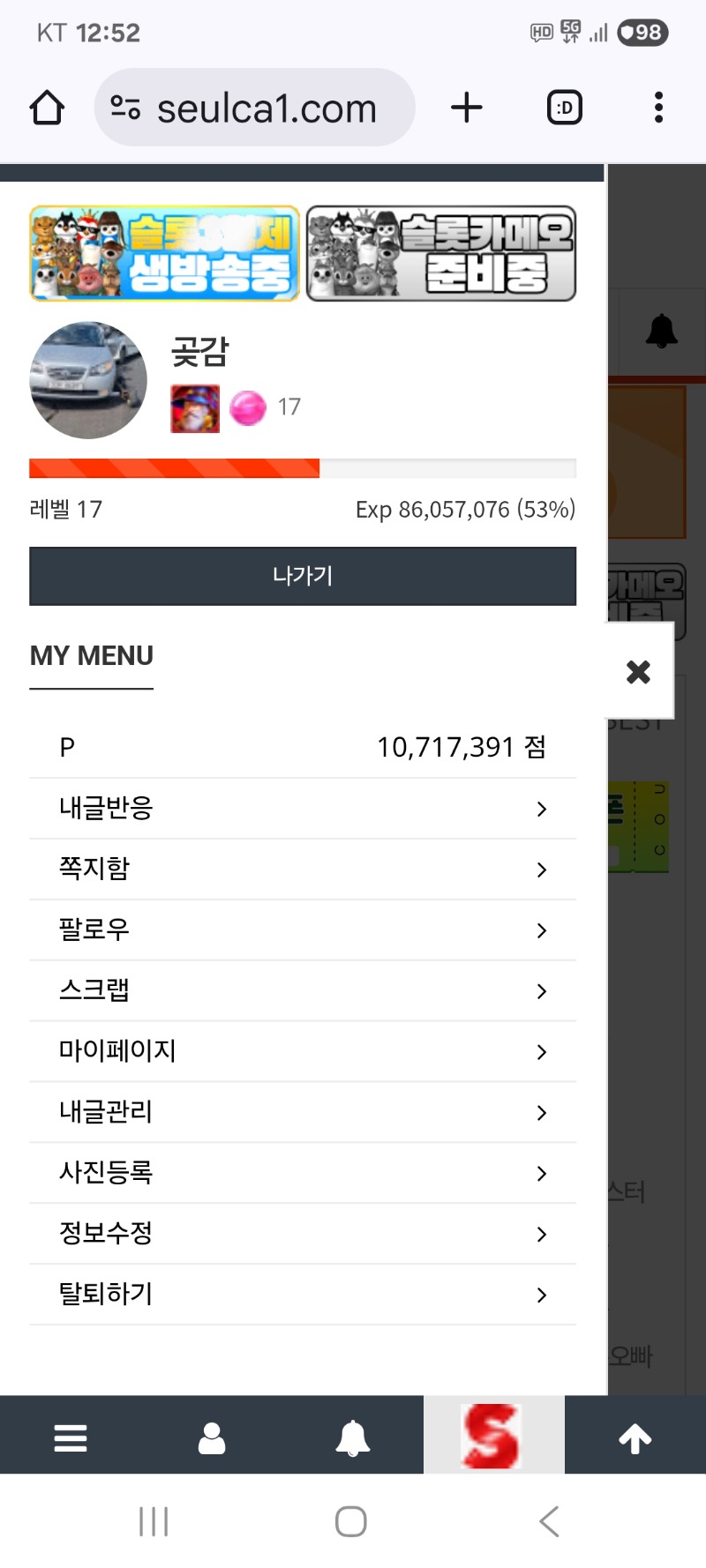Viewport: 706px width, 1568px height.
Task: Jump to top with arrow button
Action: point(635,1437)
